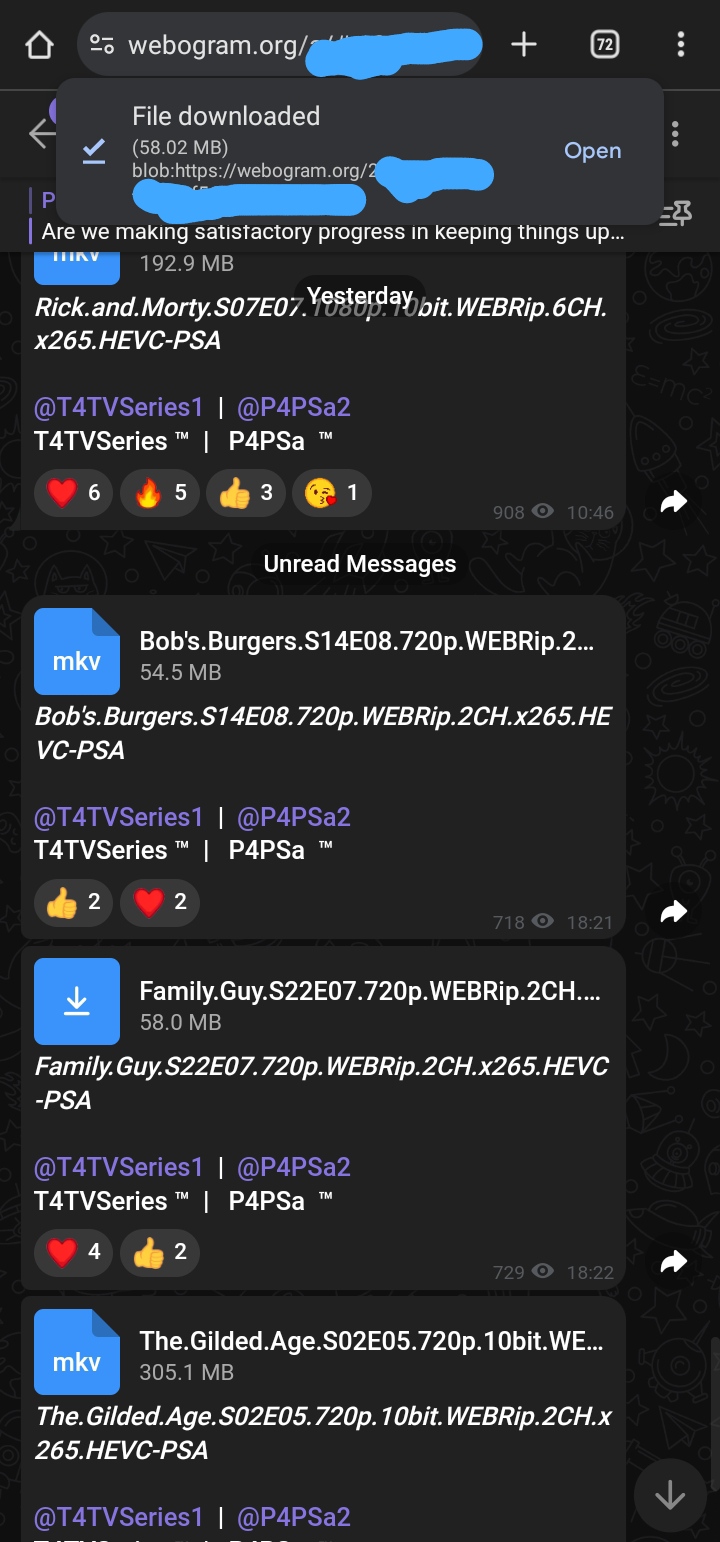Viewport: 720px width, 1542px height.
Task: Thumbs-up the Bob's Burgers post
Action: [74, 903]
